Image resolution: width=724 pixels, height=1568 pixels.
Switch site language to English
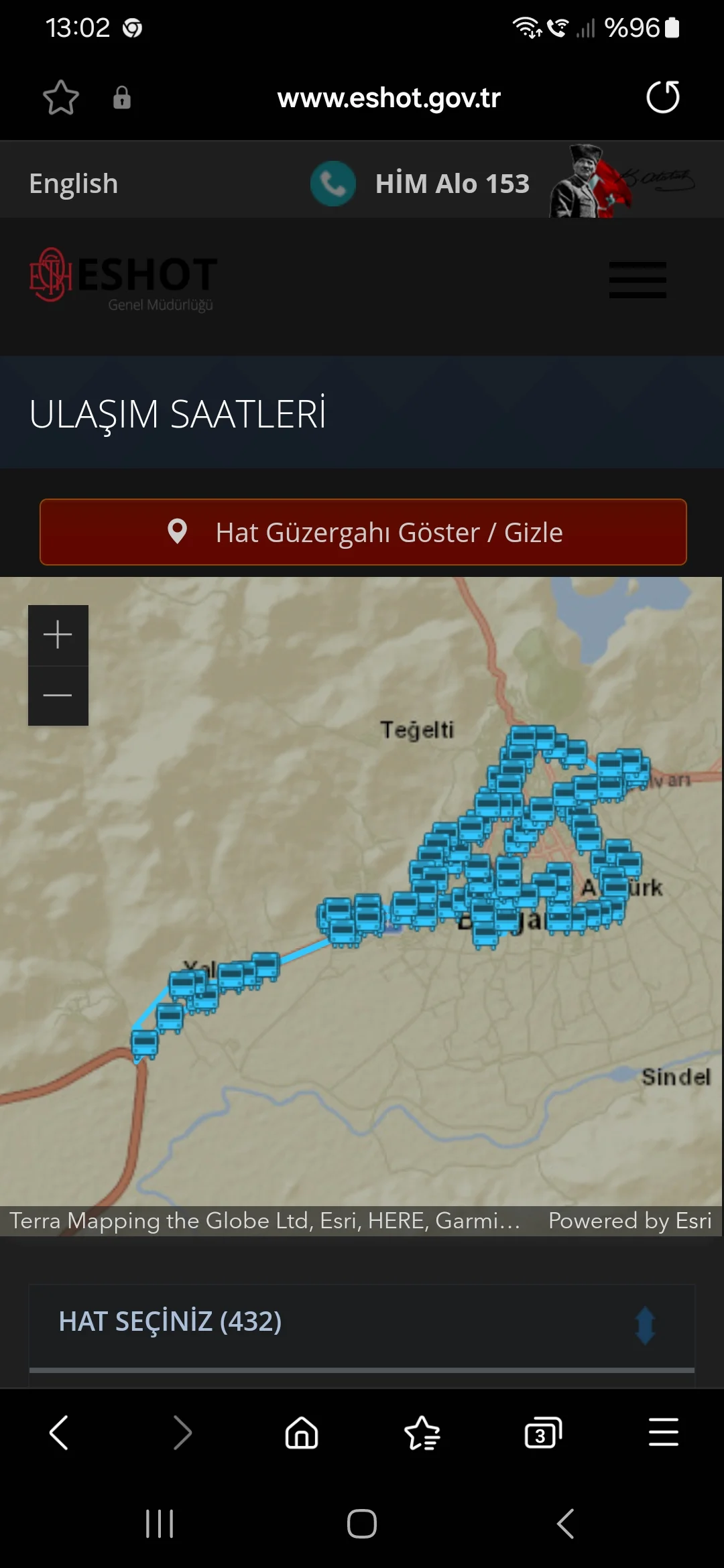coord(74,184)
